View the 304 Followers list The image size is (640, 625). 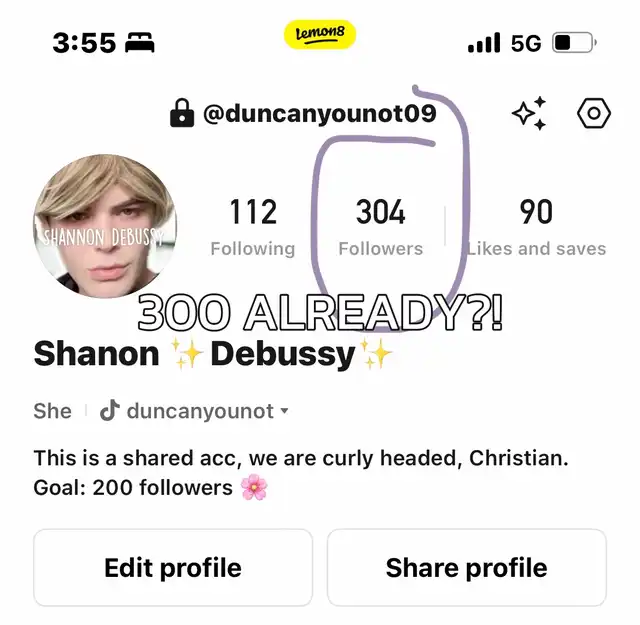point(381,227)
